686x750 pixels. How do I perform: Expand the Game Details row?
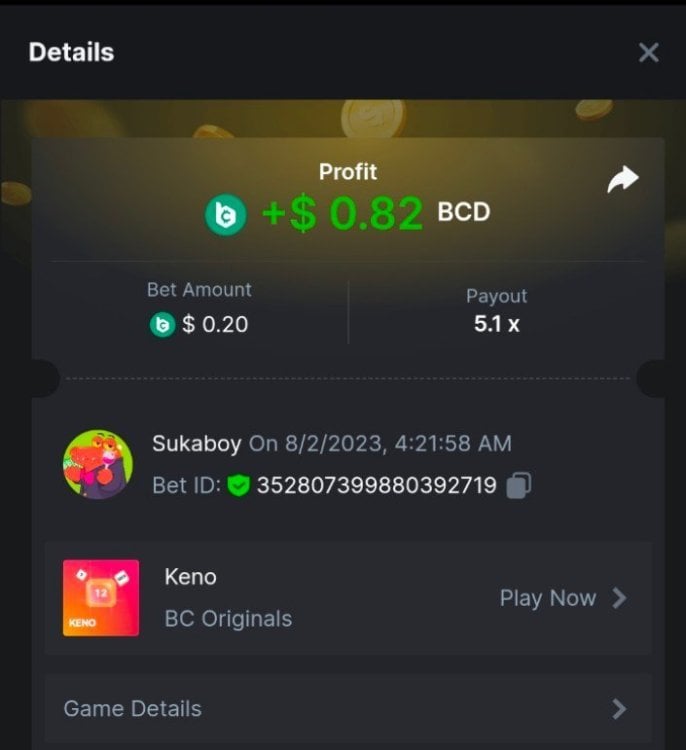(347, 709)
